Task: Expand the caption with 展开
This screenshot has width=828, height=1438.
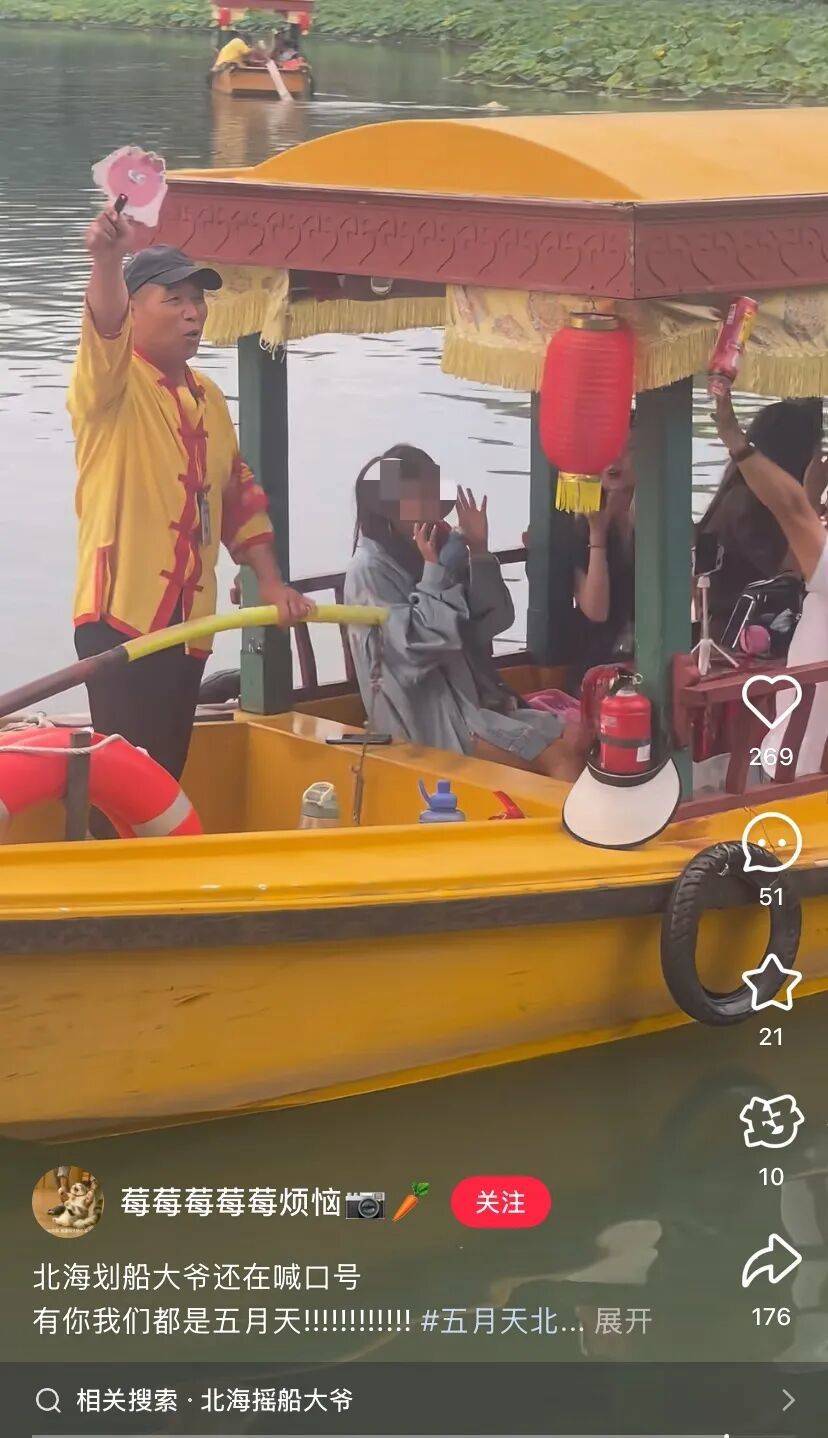Action: [623, 1321]
